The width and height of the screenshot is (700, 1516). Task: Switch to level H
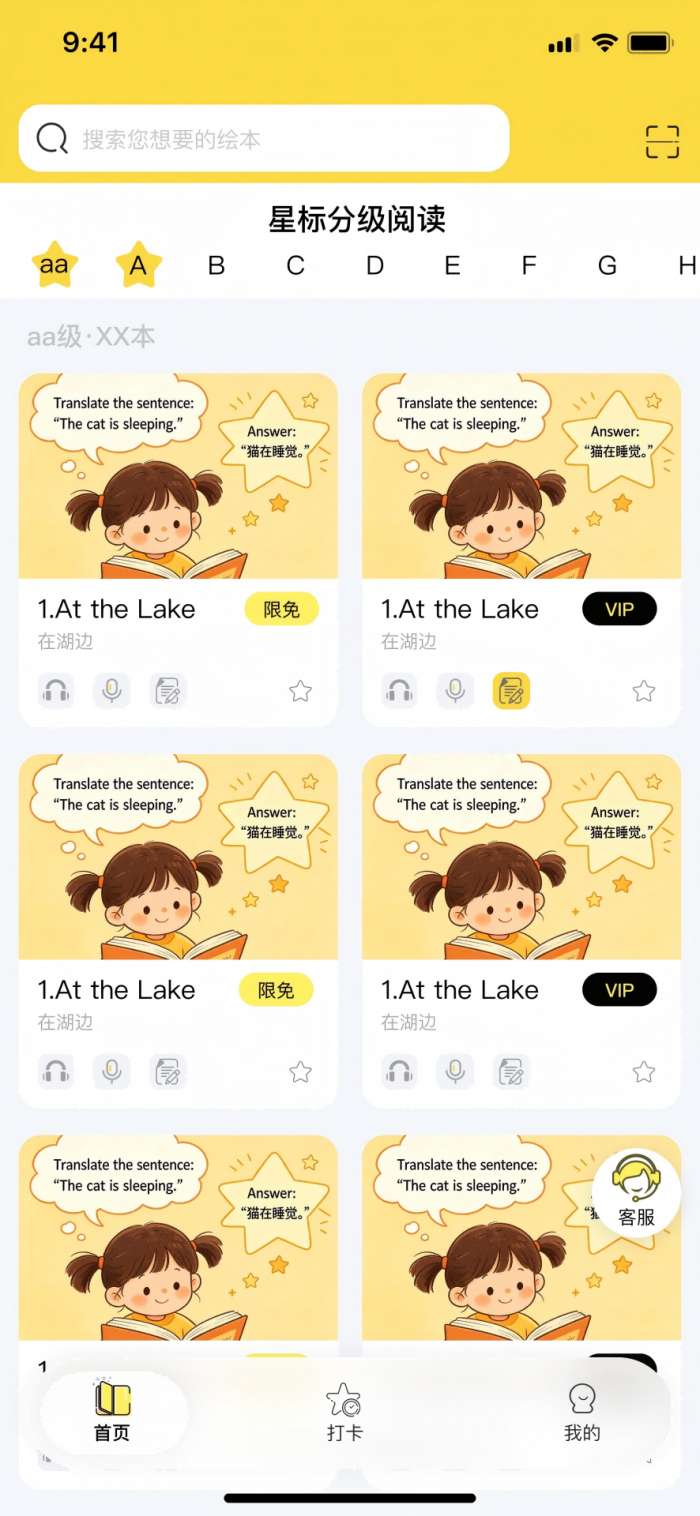687,265
